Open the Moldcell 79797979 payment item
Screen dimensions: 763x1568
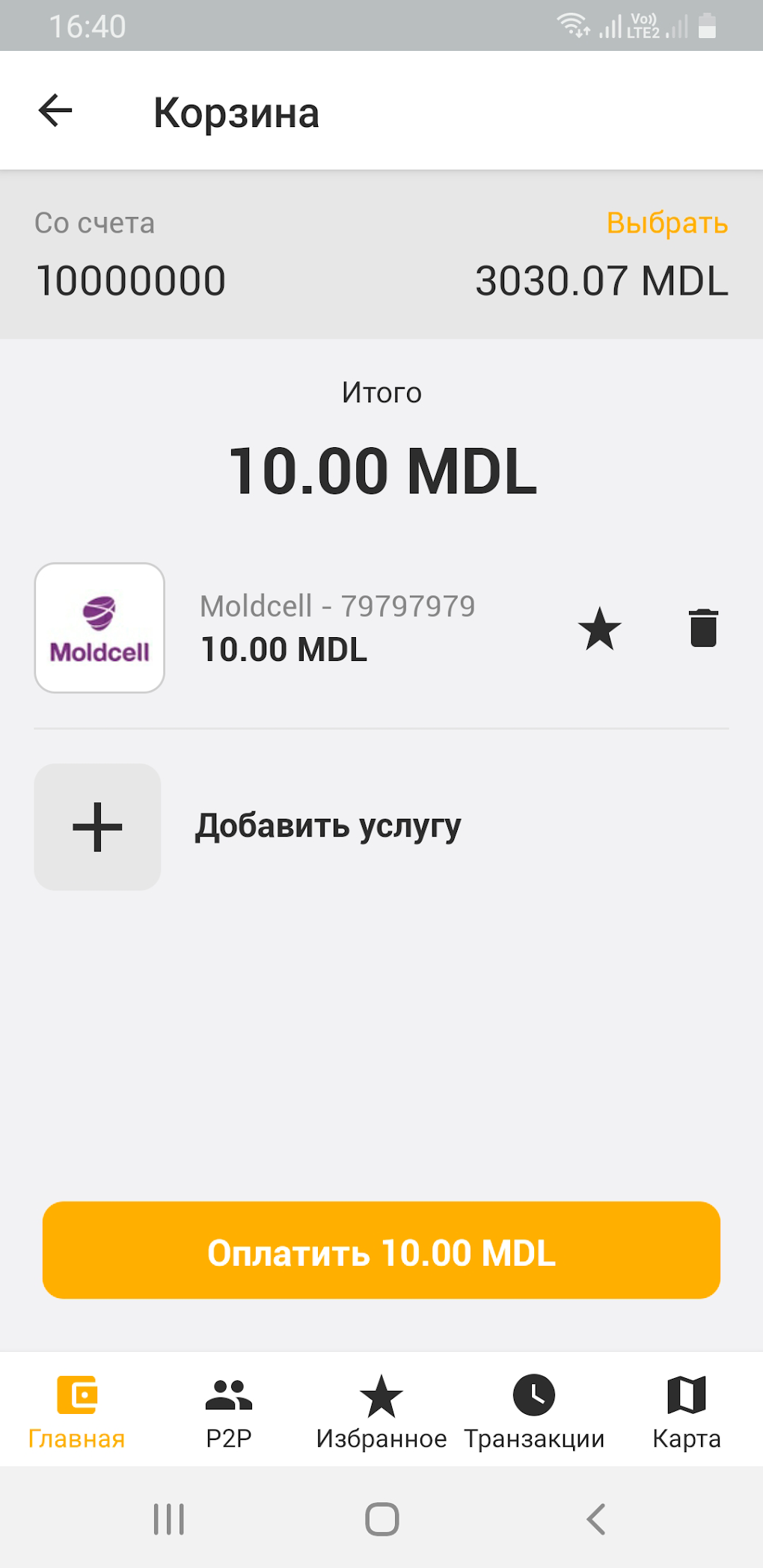pyautogui.click(x=337, y=628)
